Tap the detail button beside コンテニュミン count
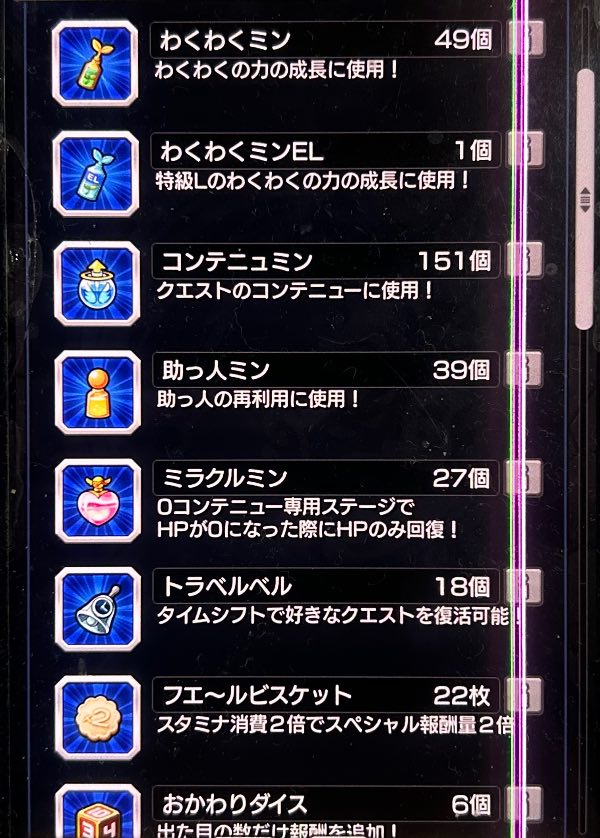Image resolution: width=600 pixels, height=838 pixels. [525, 261]
